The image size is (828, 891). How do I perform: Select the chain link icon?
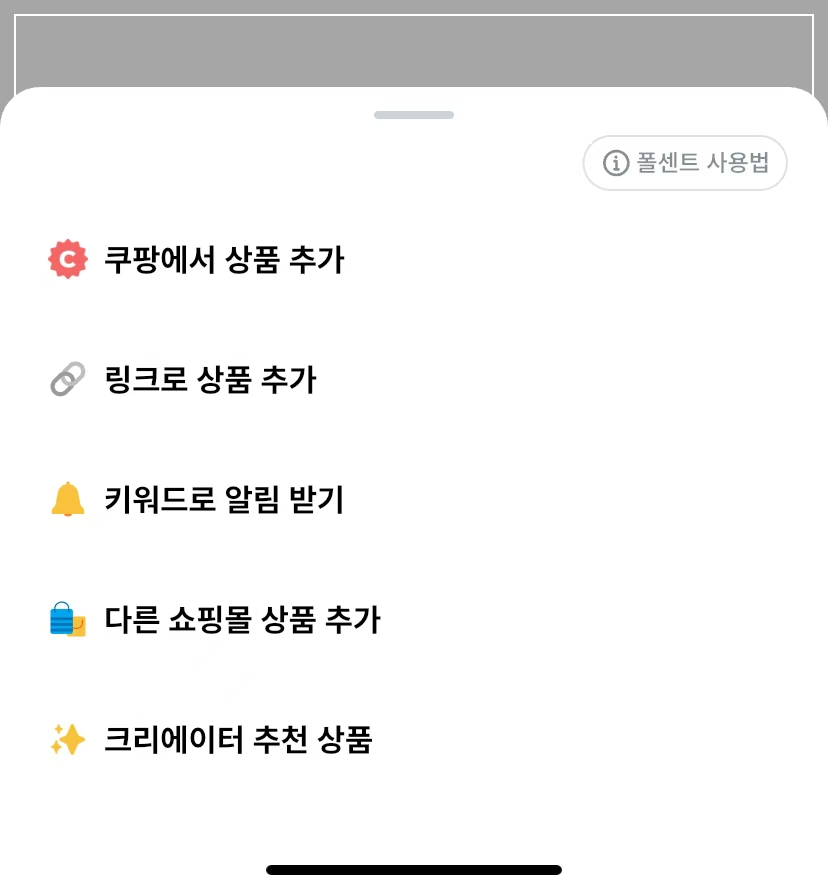pos(67,379)
